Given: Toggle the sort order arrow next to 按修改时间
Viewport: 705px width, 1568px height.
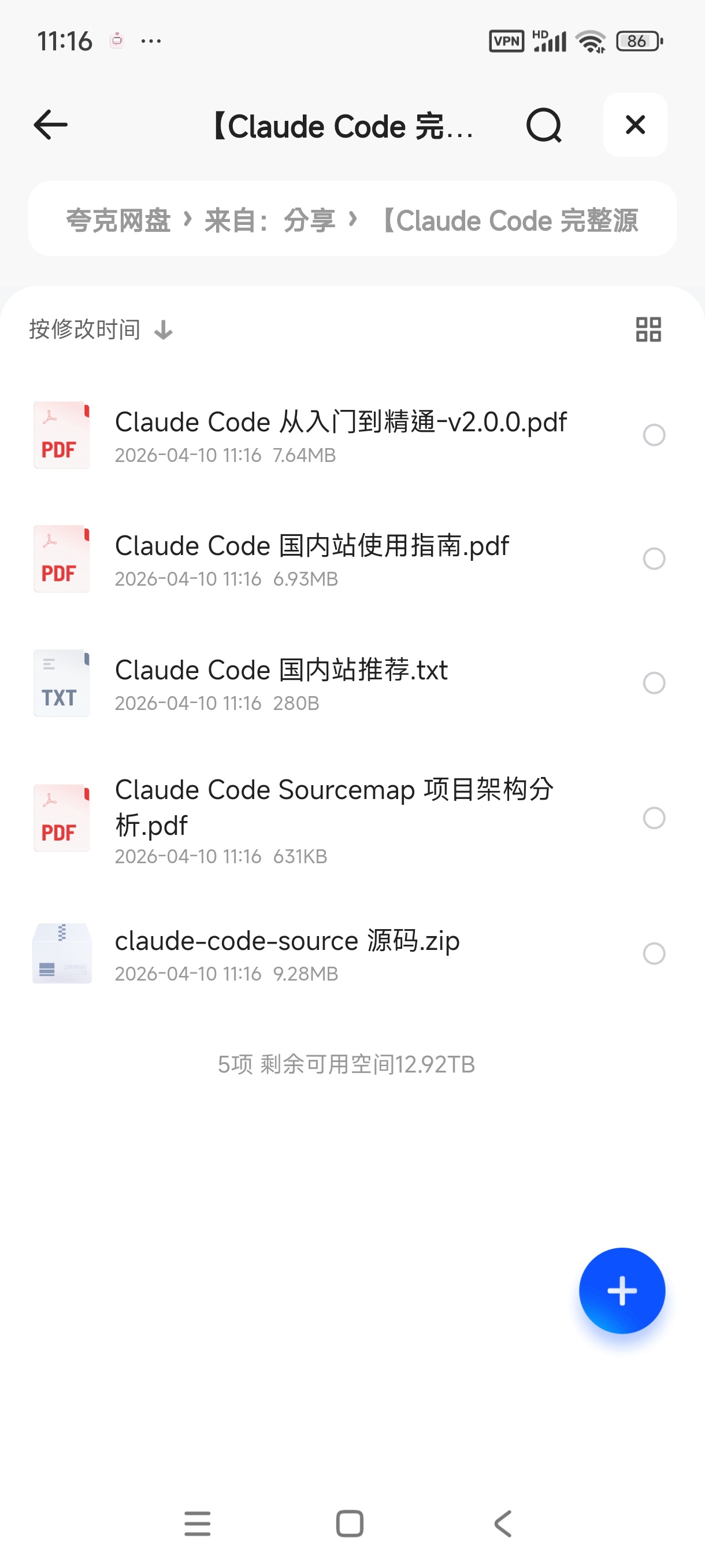Looking at the screenshot, I should pos(162,330).
